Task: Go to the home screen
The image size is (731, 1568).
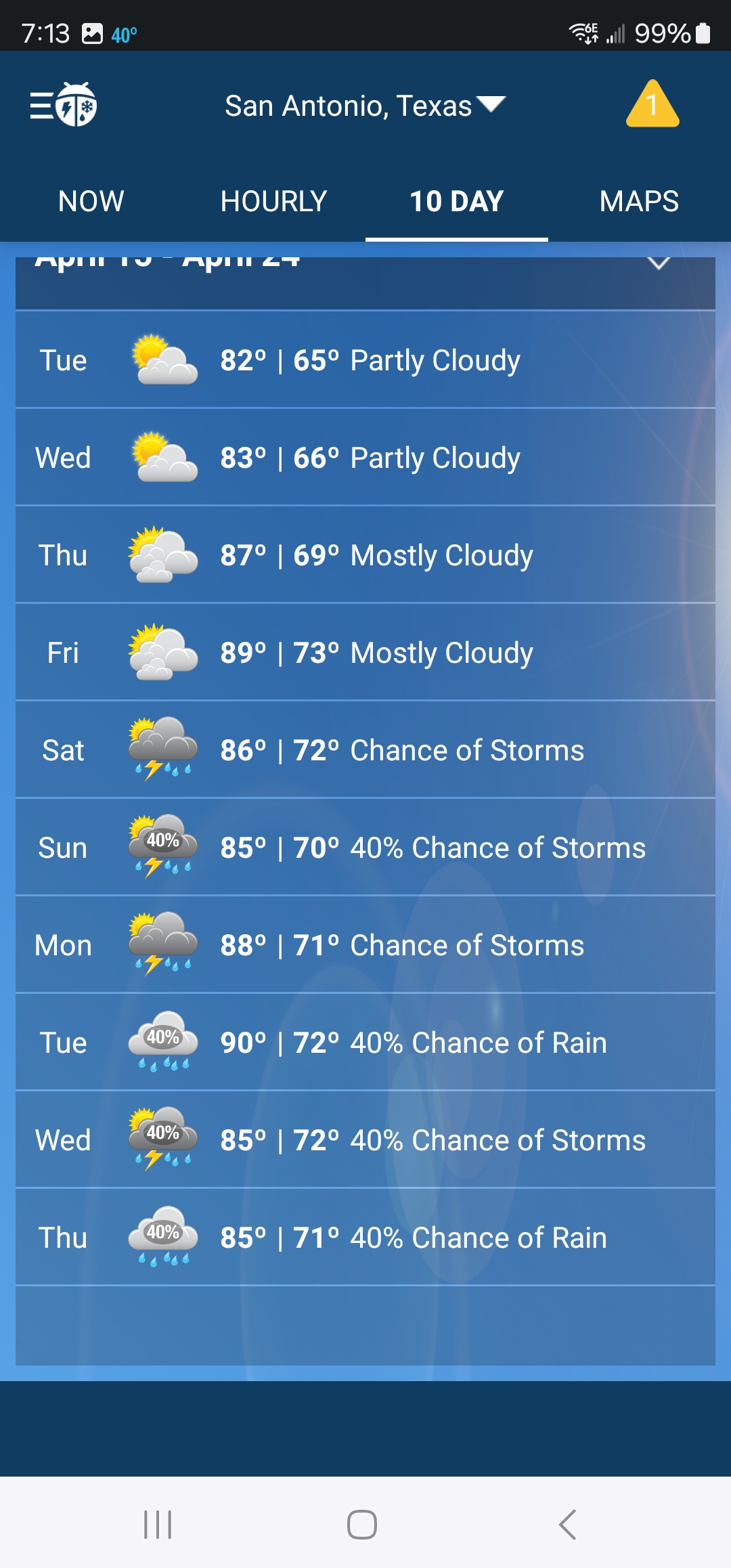Action: (362, 1525)
